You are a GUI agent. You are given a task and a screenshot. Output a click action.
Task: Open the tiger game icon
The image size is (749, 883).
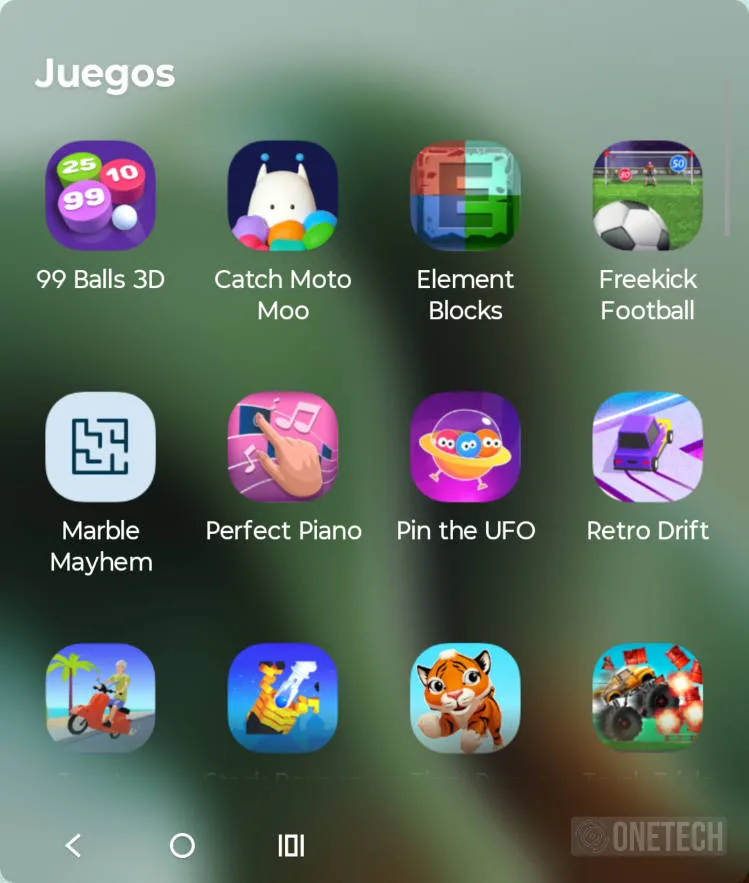coord(465,698)
